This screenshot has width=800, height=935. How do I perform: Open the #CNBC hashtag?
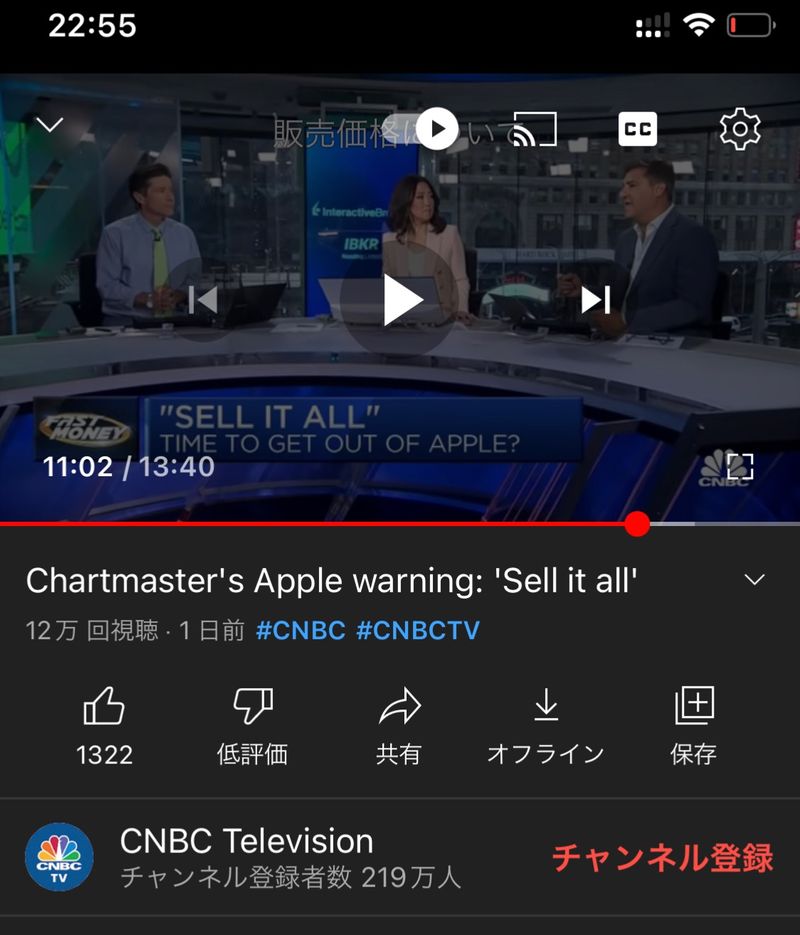(x=300, y=631)
